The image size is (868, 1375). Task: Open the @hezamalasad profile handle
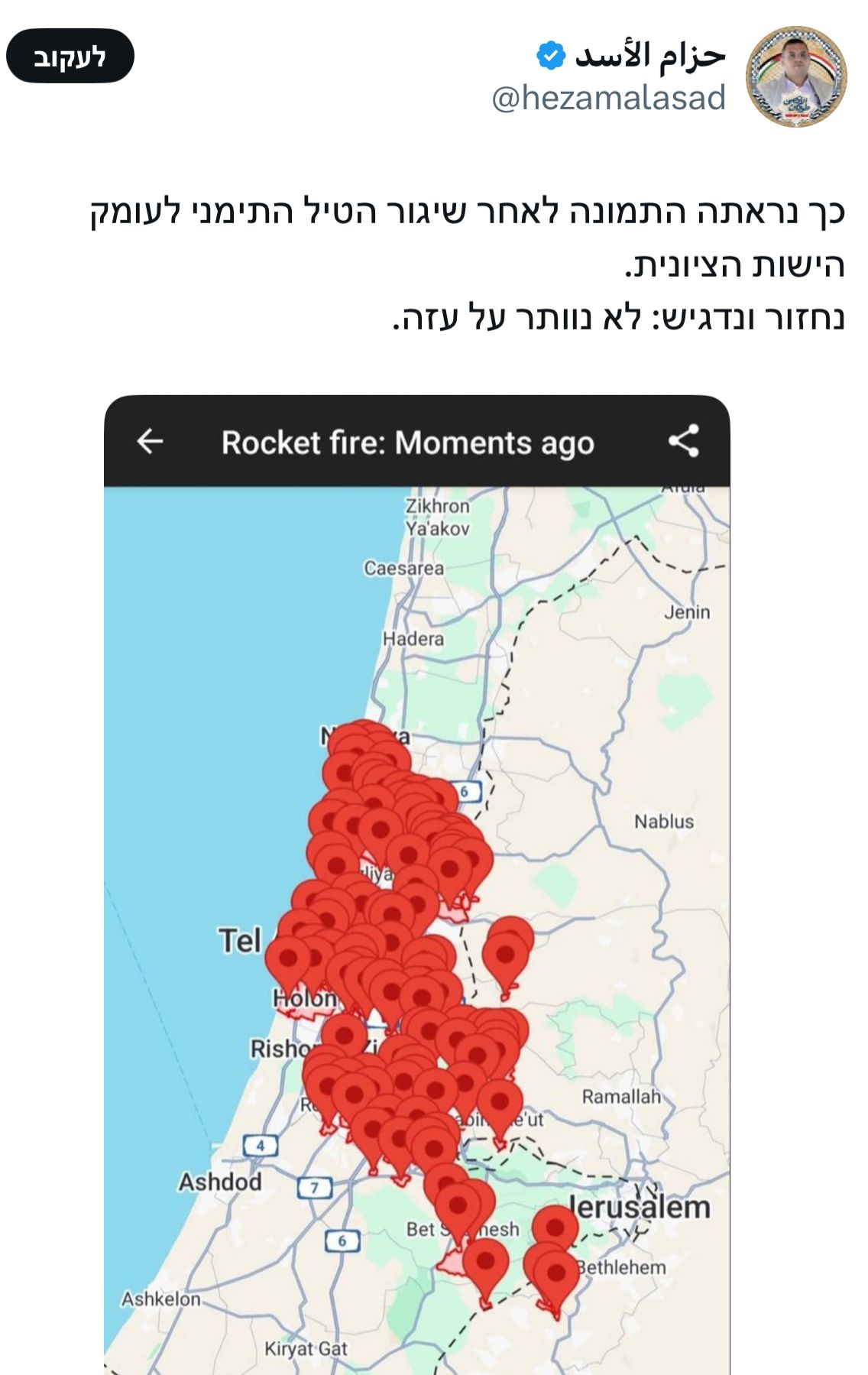[608, 99]
